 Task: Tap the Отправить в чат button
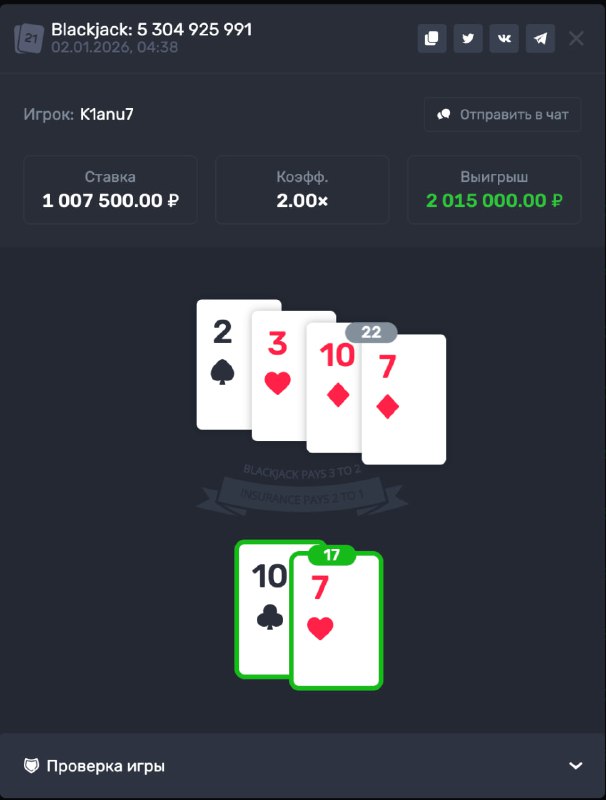502,115
